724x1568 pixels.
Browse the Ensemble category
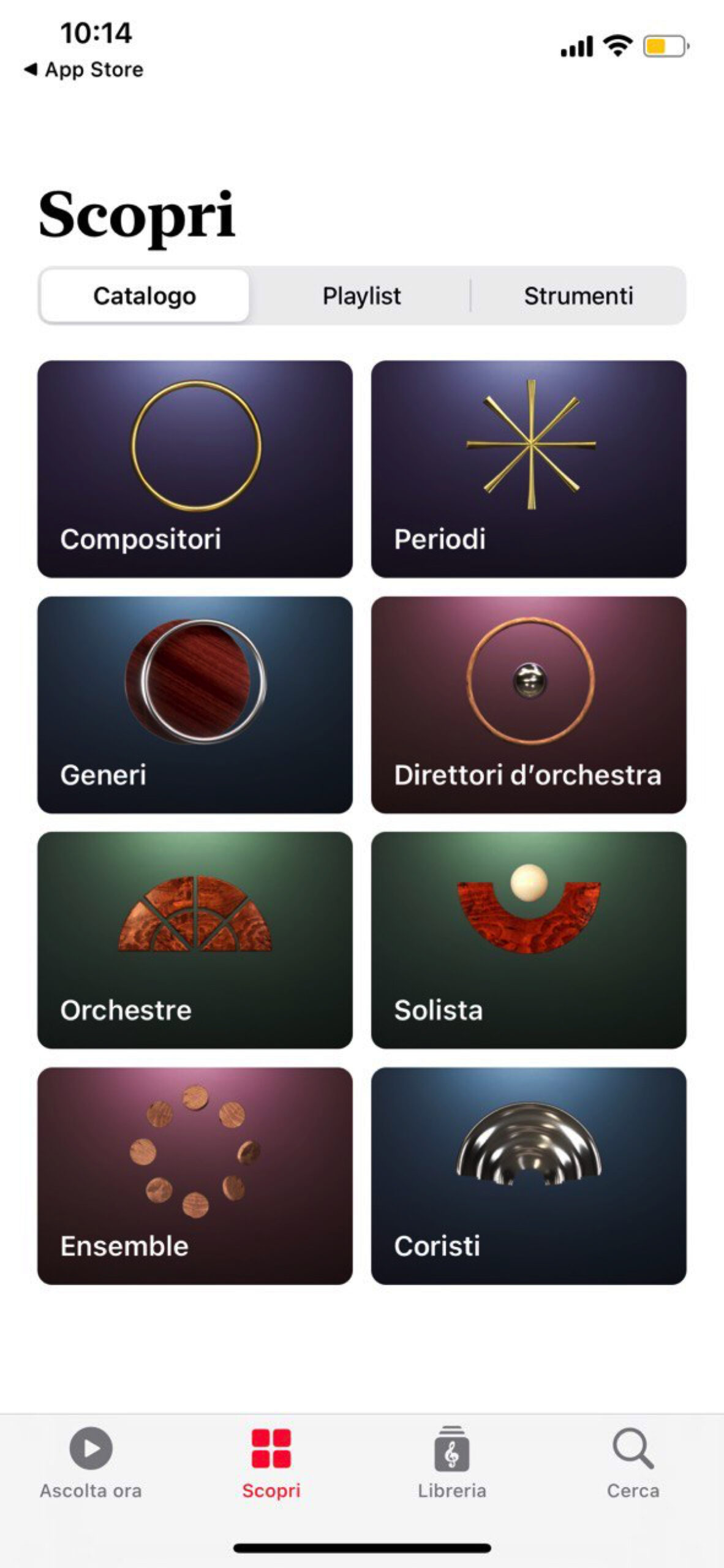[195, 1175]
